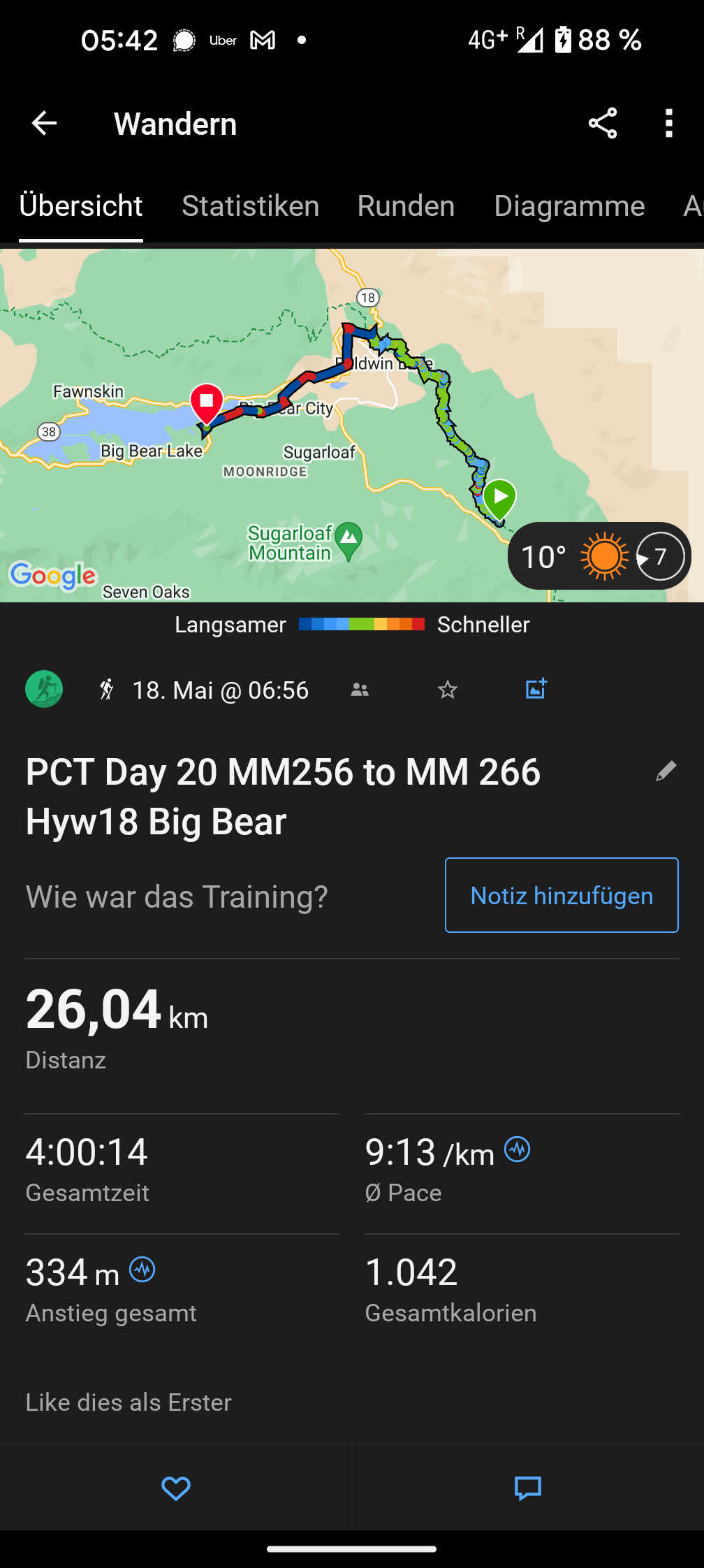Open comments with the speech bubble
Viewport: 704px width, 1568px height.
tap(528, 1488)
